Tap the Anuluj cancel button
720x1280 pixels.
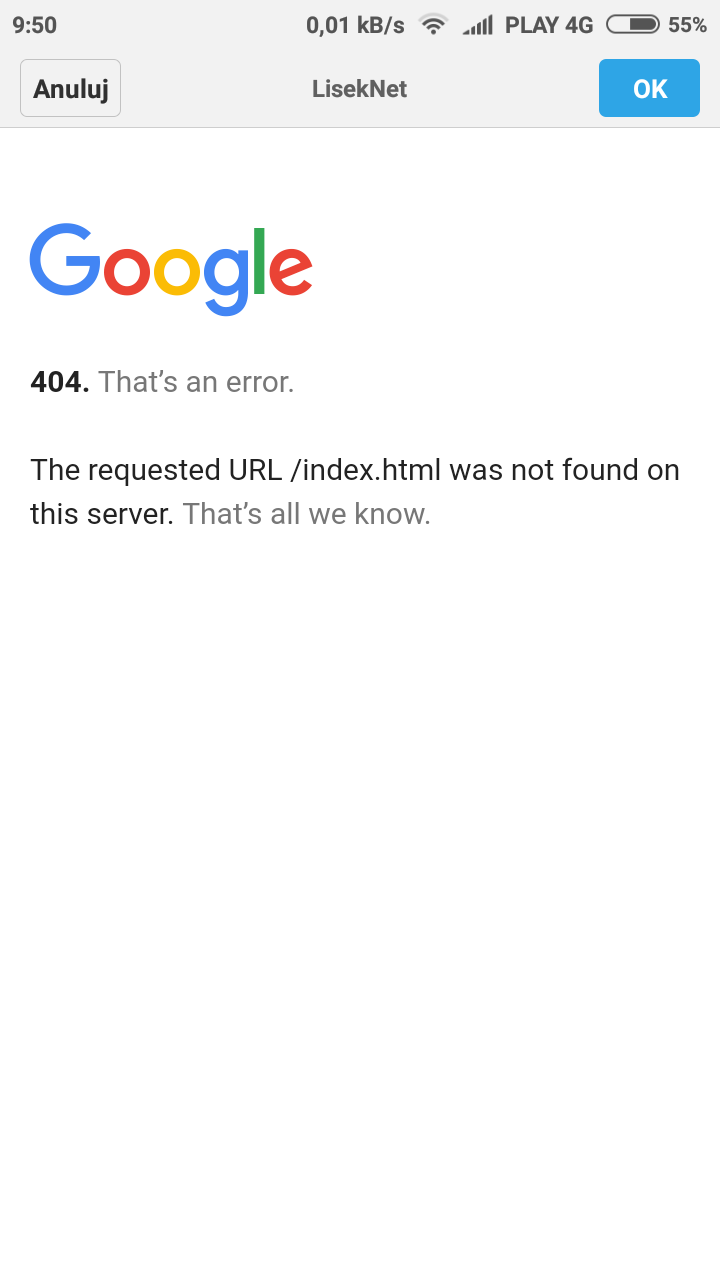coord(70,88)
